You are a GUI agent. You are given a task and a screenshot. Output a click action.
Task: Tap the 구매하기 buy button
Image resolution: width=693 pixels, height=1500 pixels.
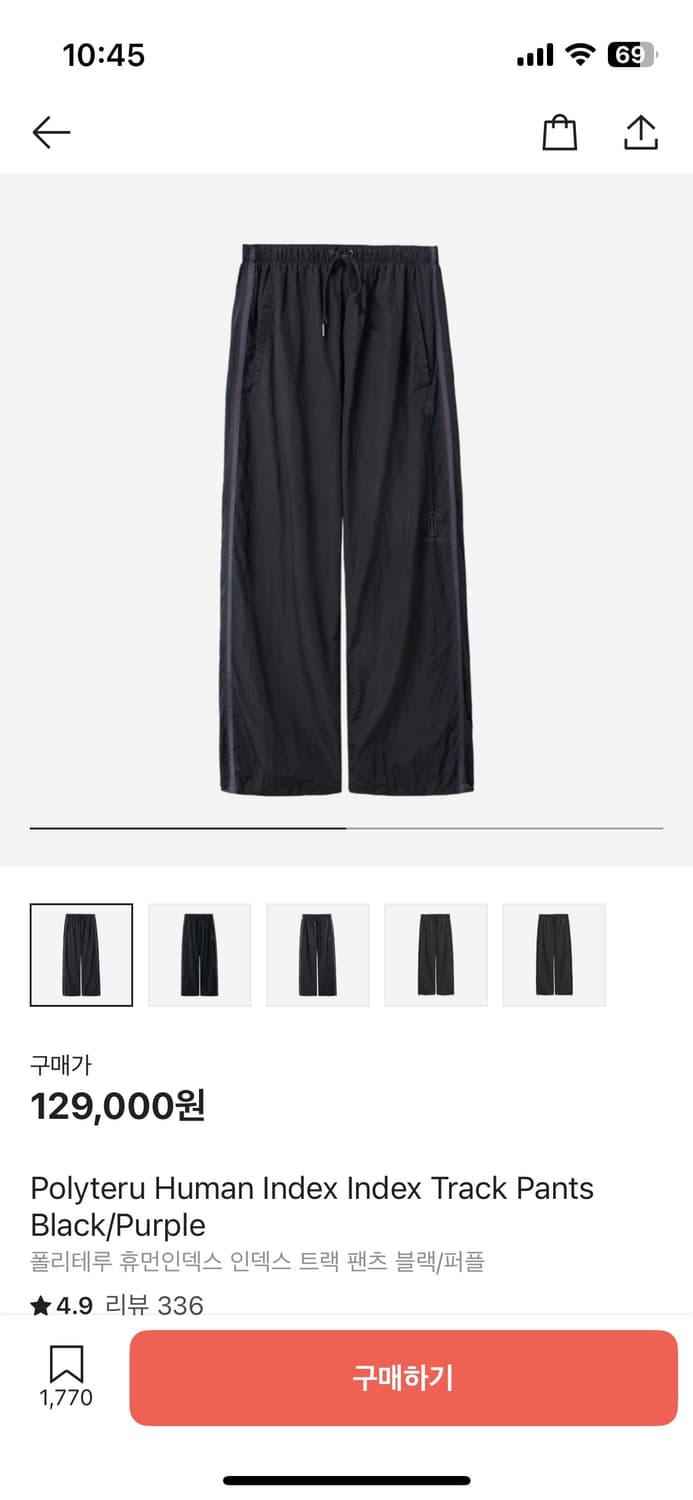[x=403, y=1378]
